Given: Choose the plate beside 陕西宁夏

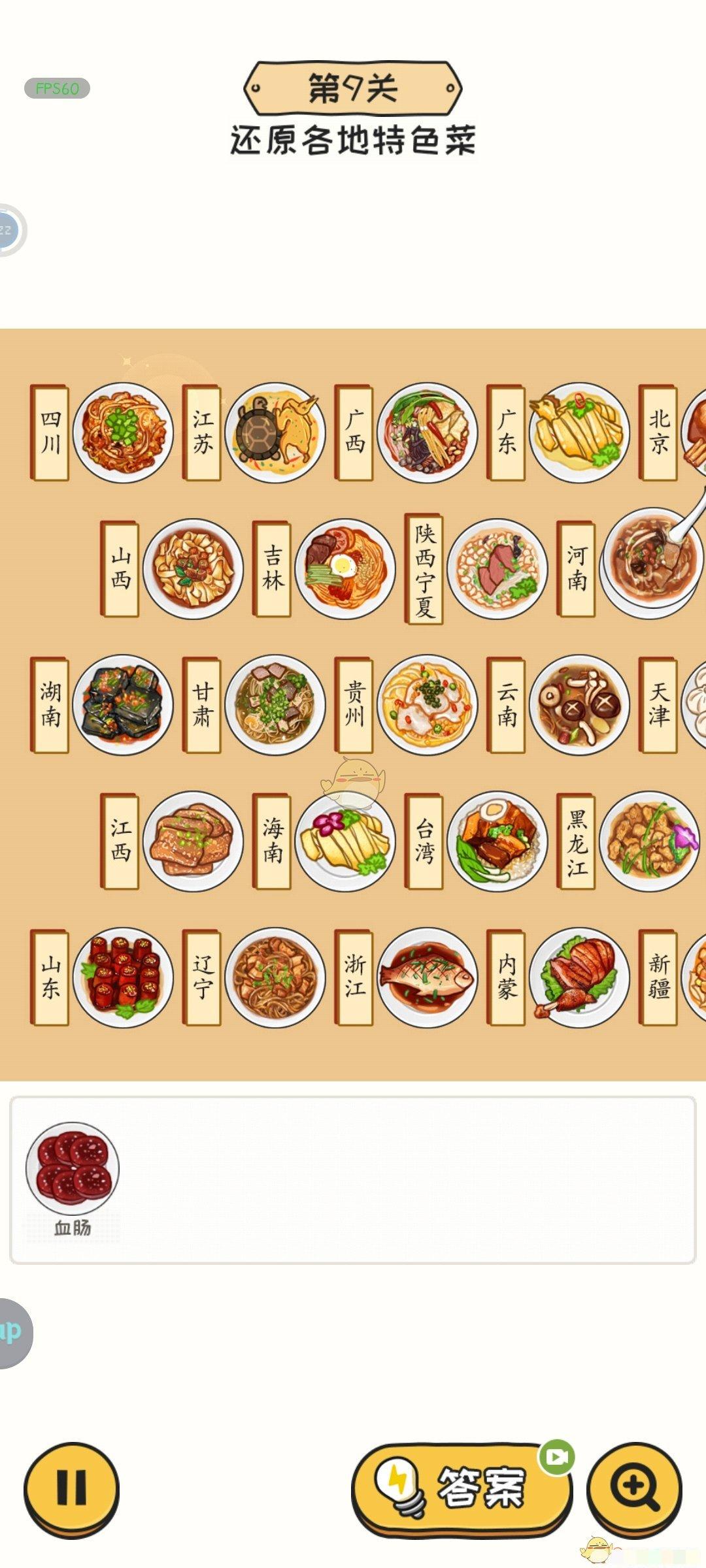Looking at the screenshot, I should (x=497, y=568).
